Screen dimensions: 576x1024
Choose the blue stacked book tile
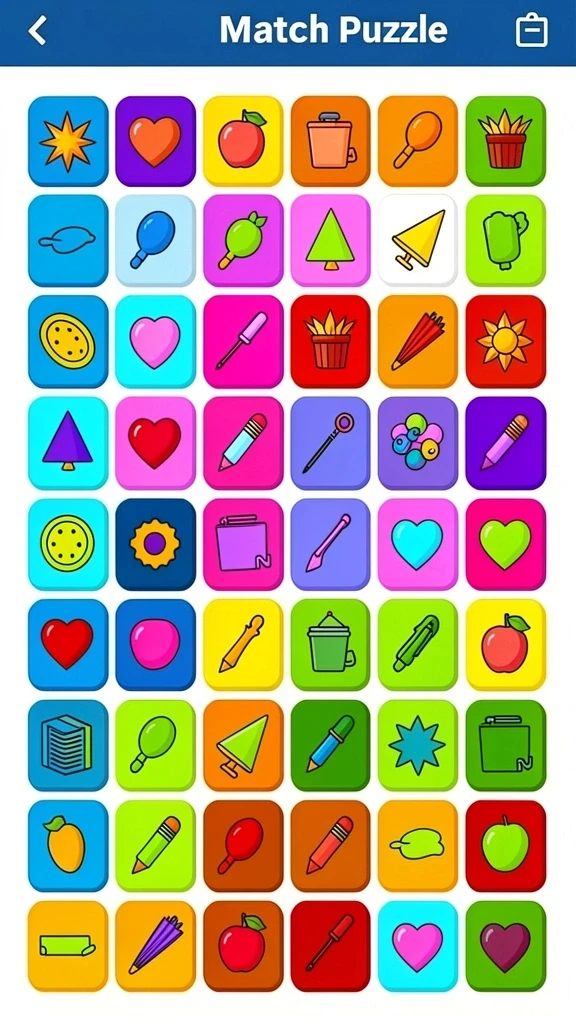coord(68,745)
